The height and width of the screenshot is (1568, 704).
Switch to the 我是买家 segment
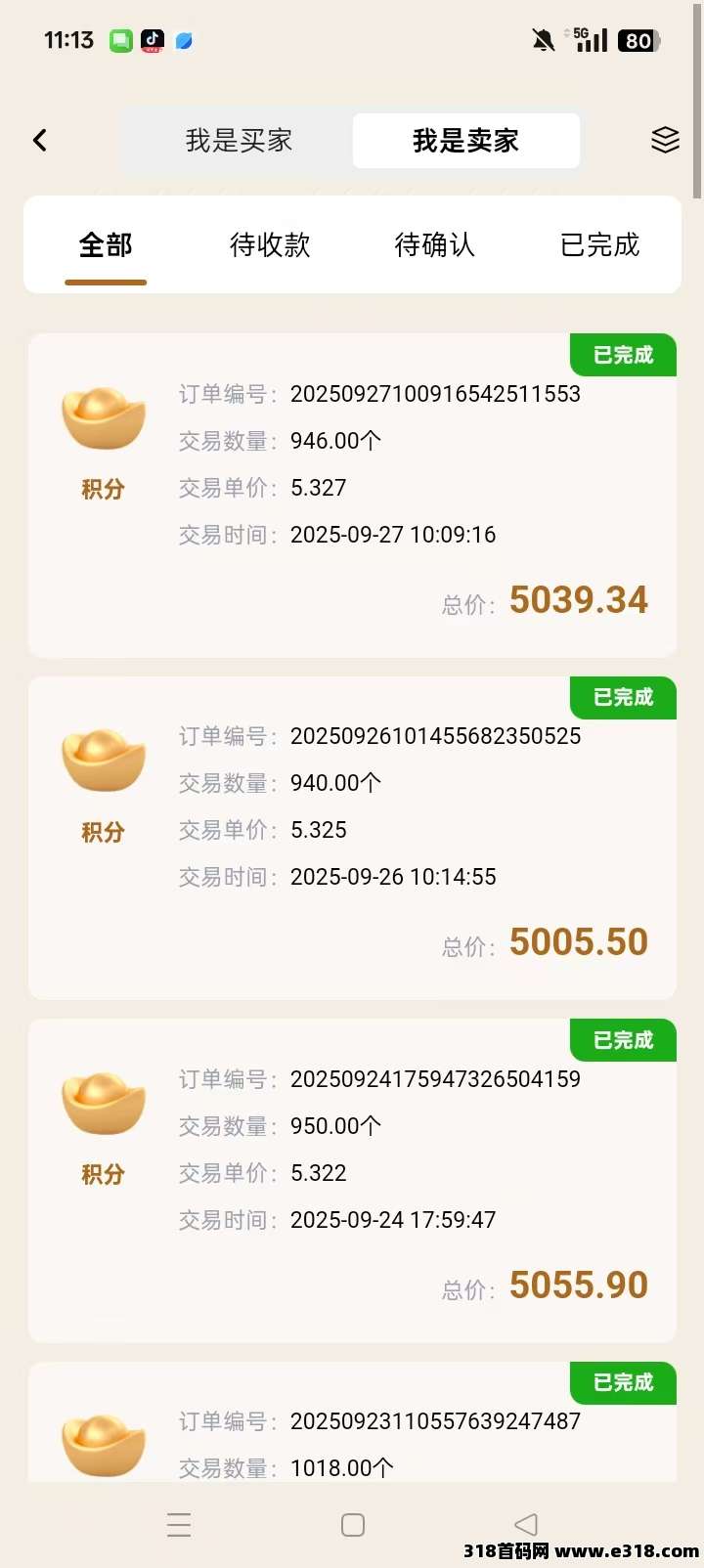click(239, 141)
